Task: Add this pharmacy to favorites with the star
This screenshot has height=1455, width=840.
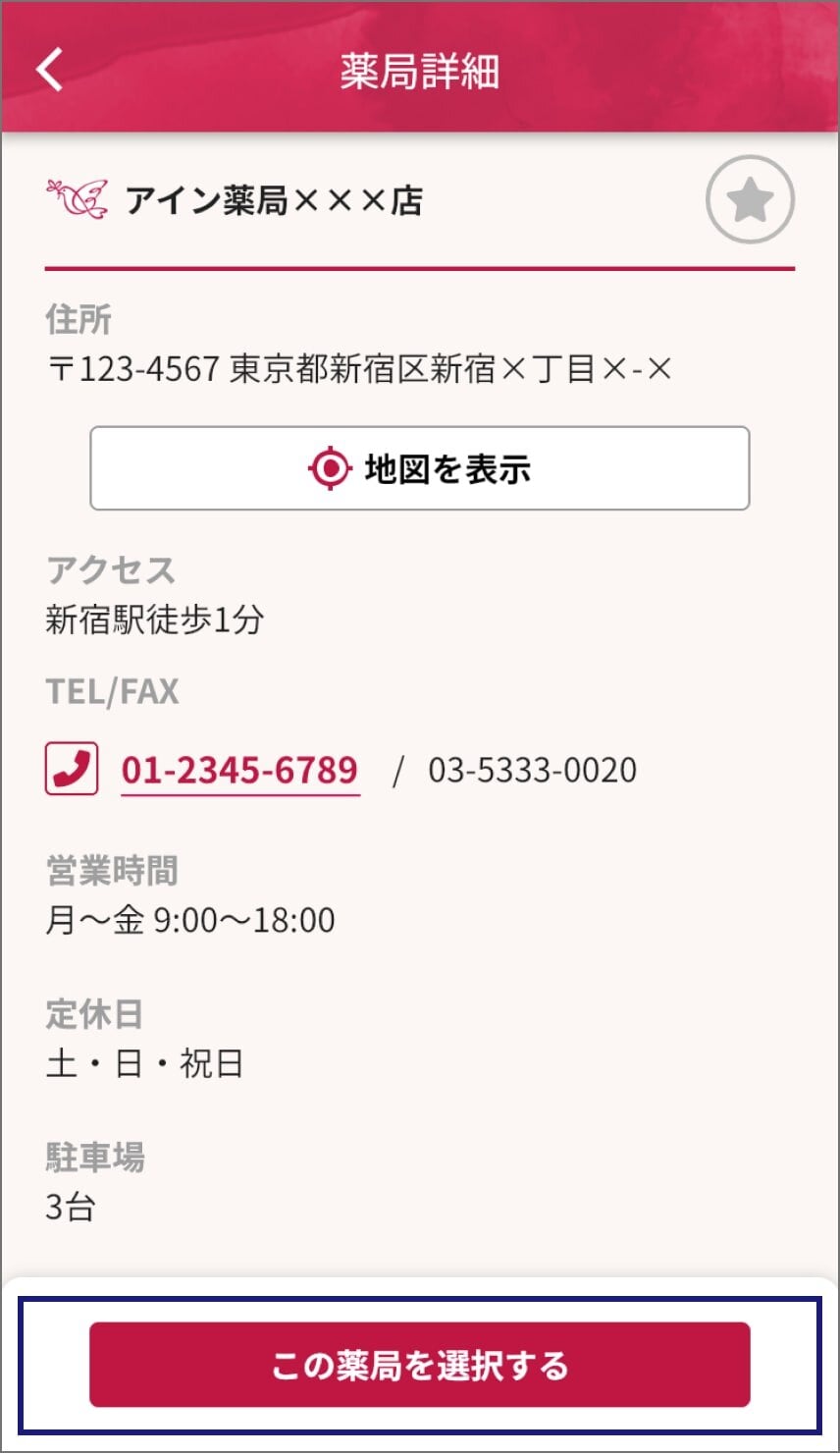Action: tap(750, 200)
